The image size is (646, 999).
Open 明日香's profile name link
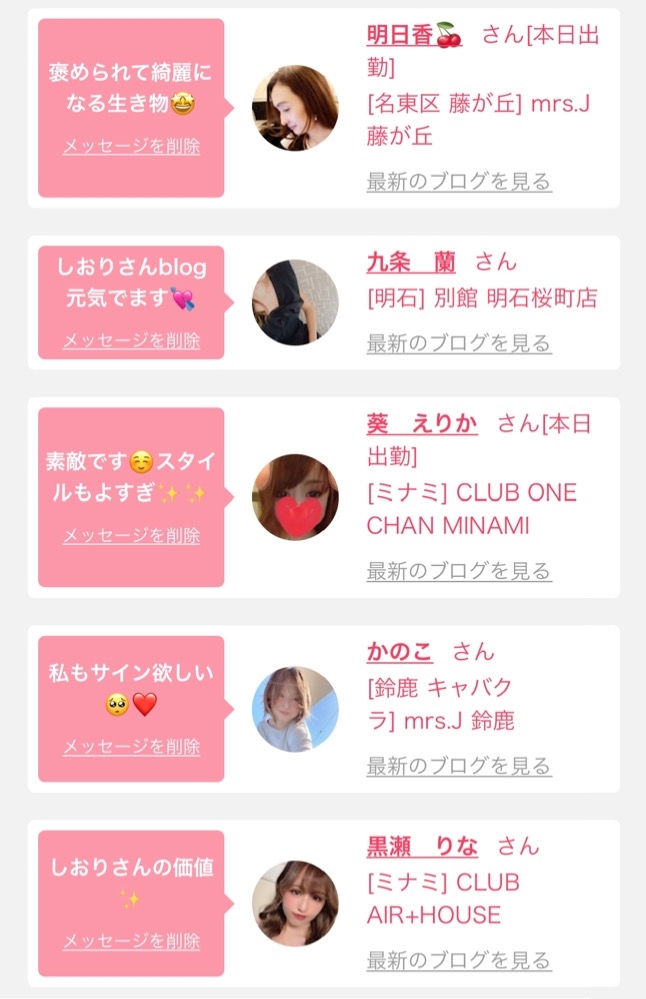(x=414, y=34)
